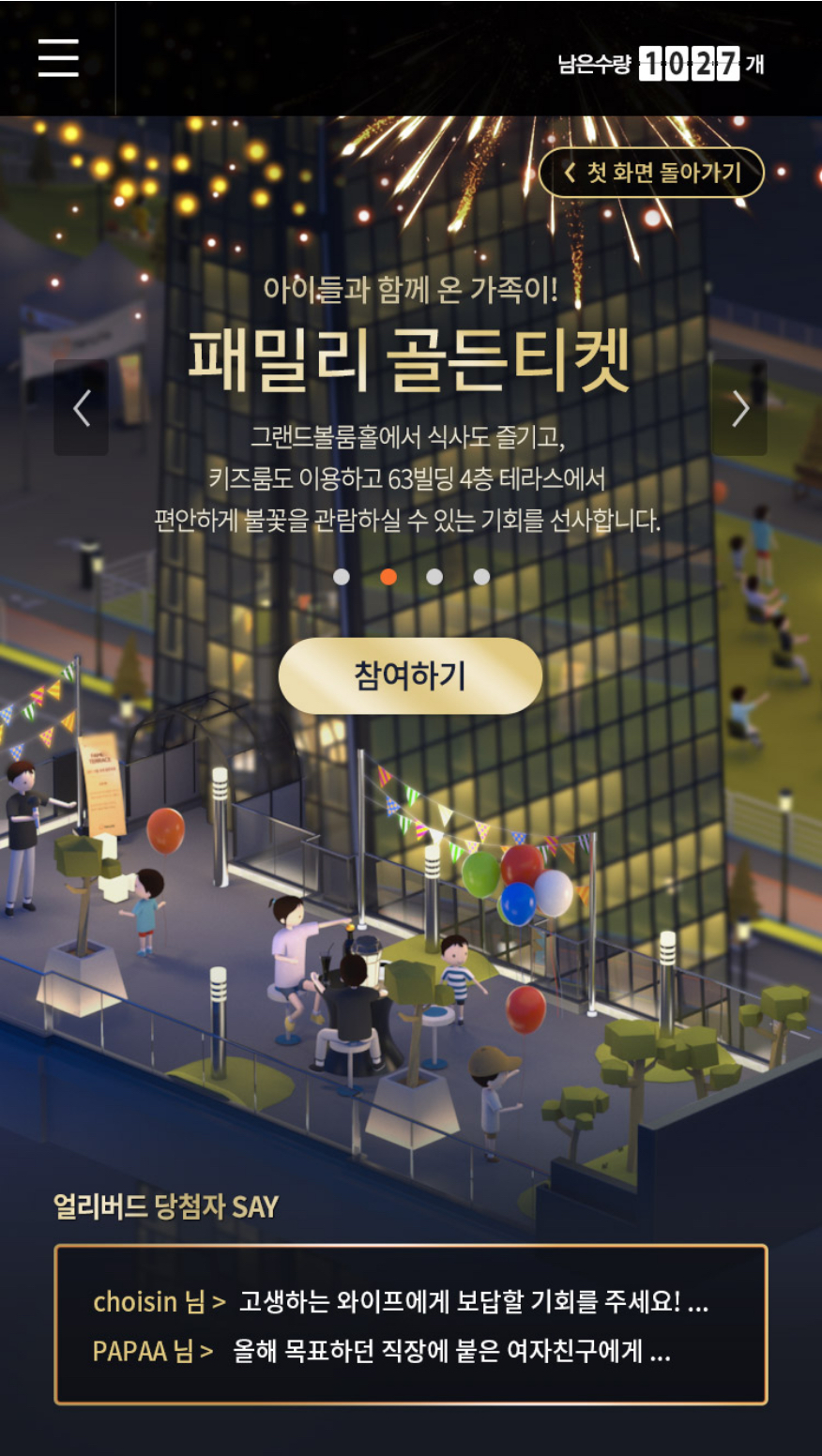The image size is (822, 1456).
Task: Go to the next ticket slide
Action: (x=739, y=408)
